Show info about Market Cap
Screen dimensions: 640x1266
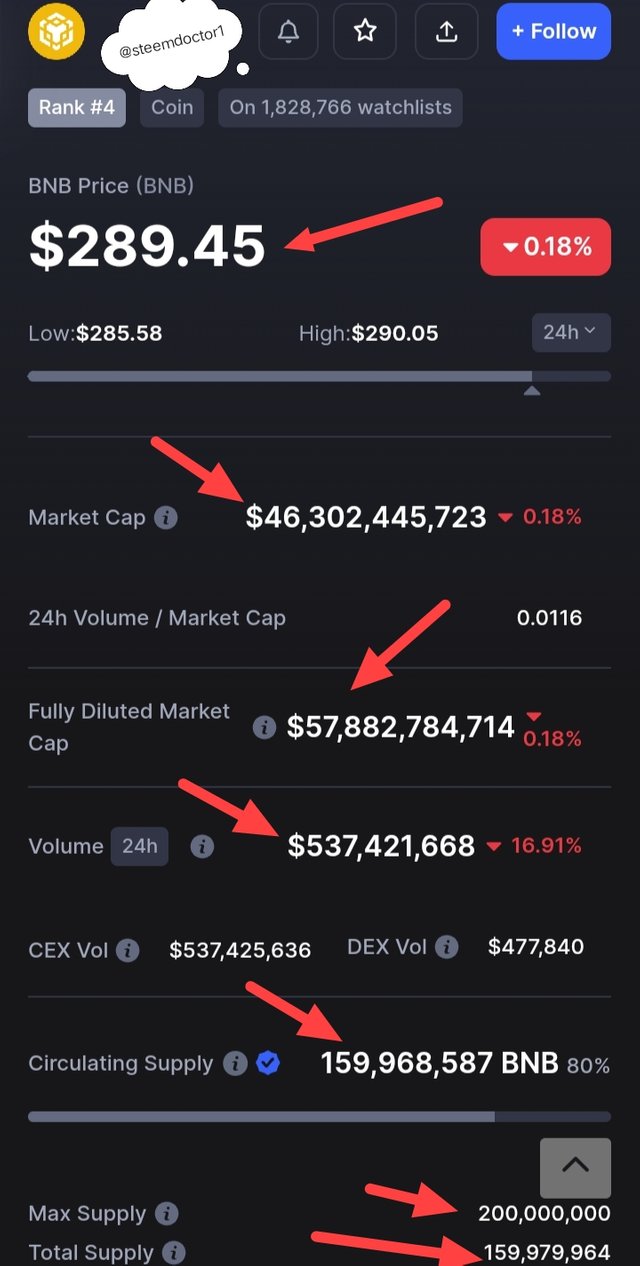point(167,518)
